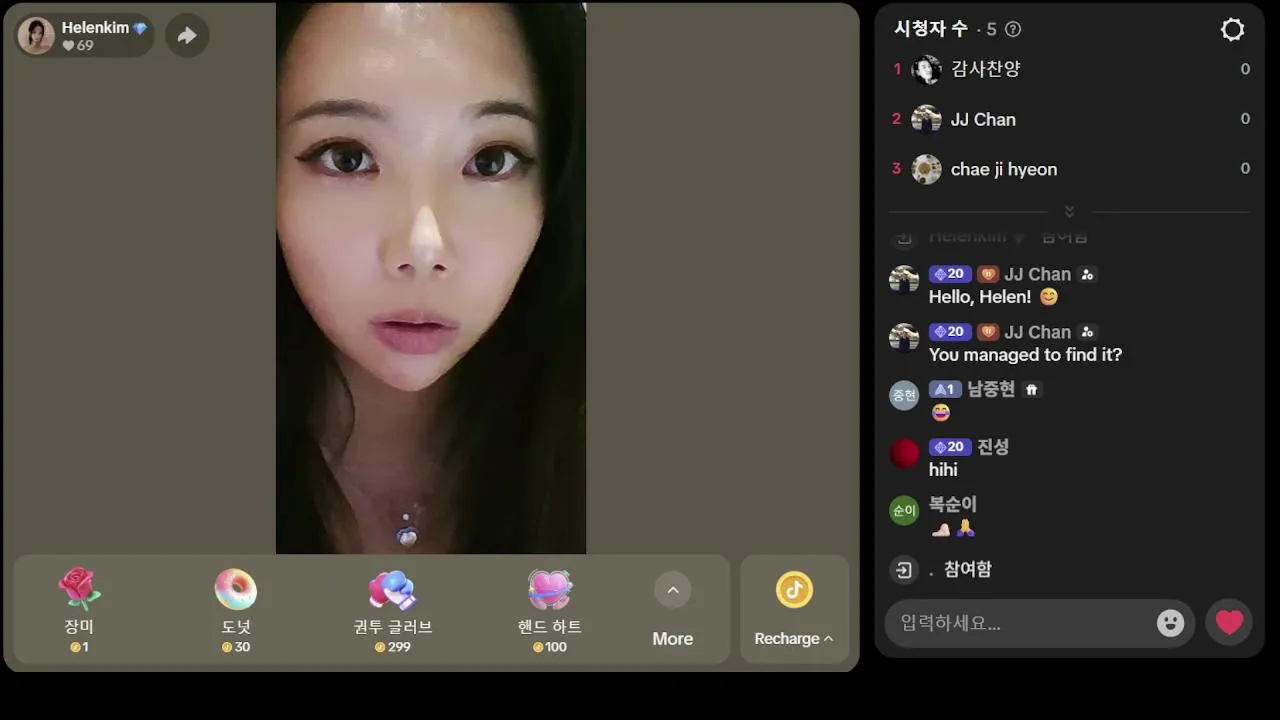Share this live stream
The height and width of the screenshot is (720, 1280).
click(187, 36)
